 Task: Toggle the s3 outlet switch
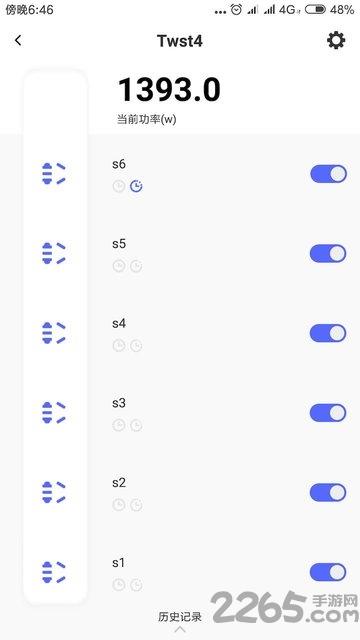pos(328,413)
